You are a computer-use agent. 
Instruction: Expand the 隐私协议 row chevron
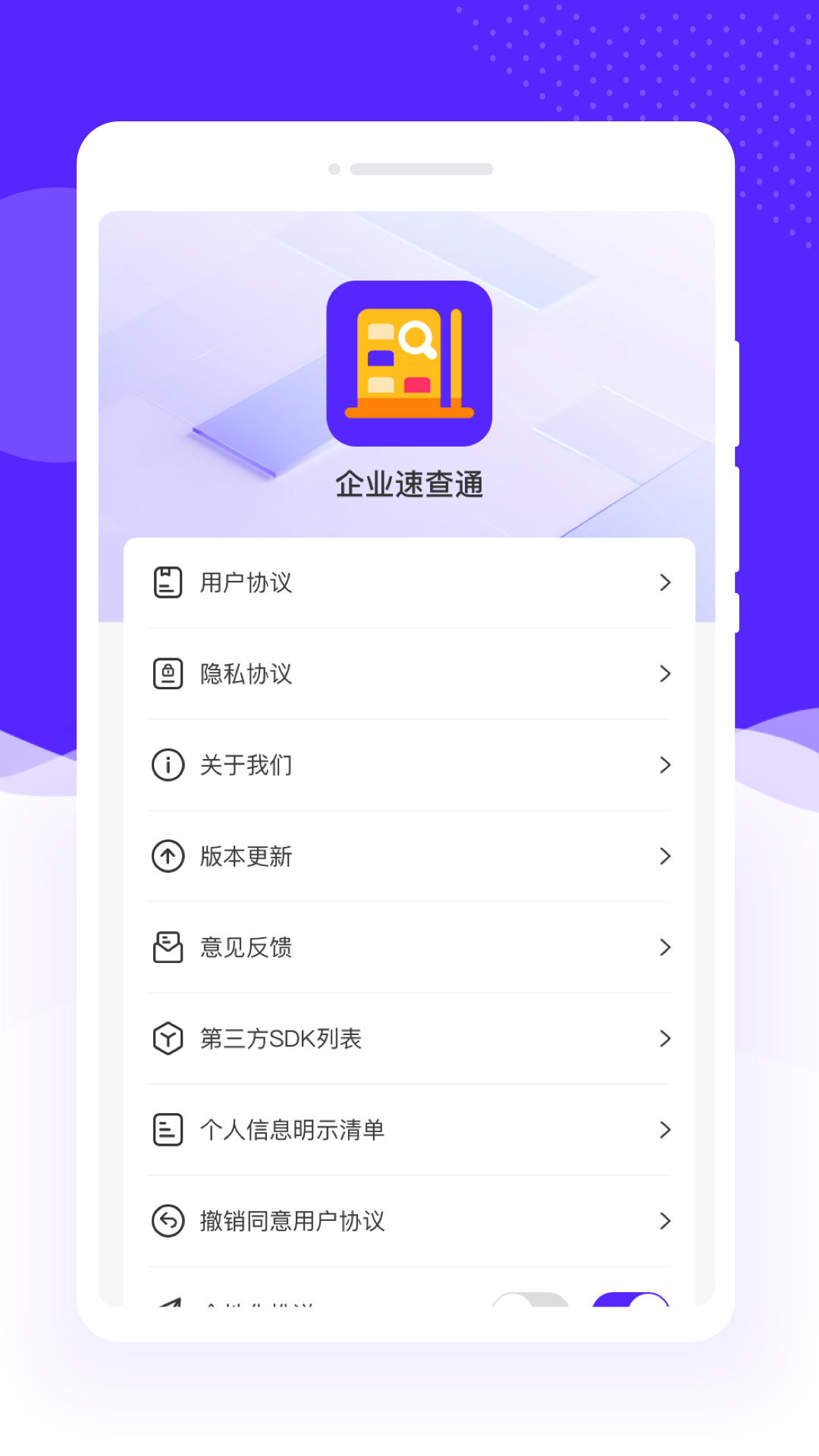(x=666, y=673)
